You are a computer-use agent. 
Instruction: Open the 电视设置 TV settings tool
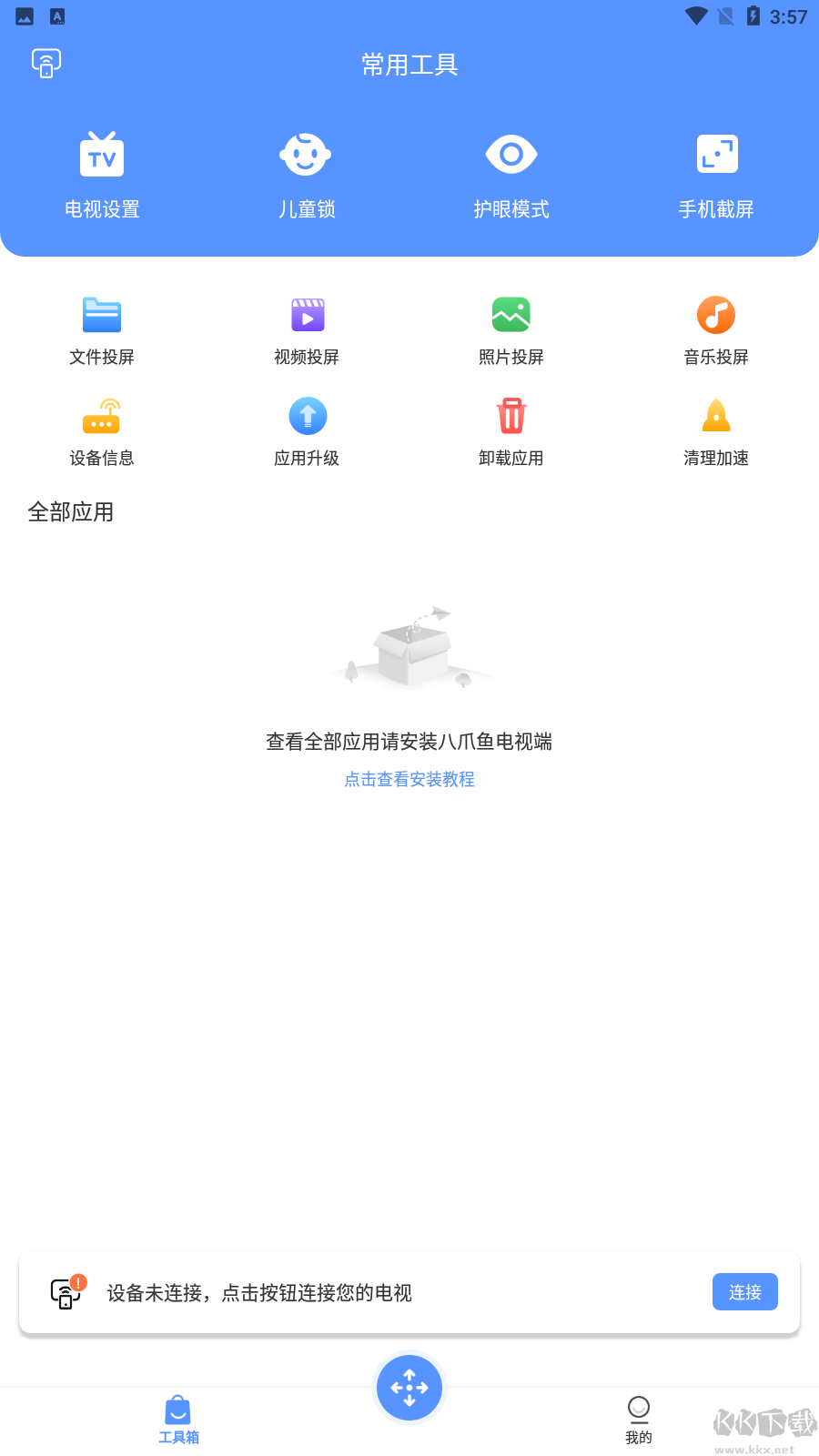[x=101, y=173]
